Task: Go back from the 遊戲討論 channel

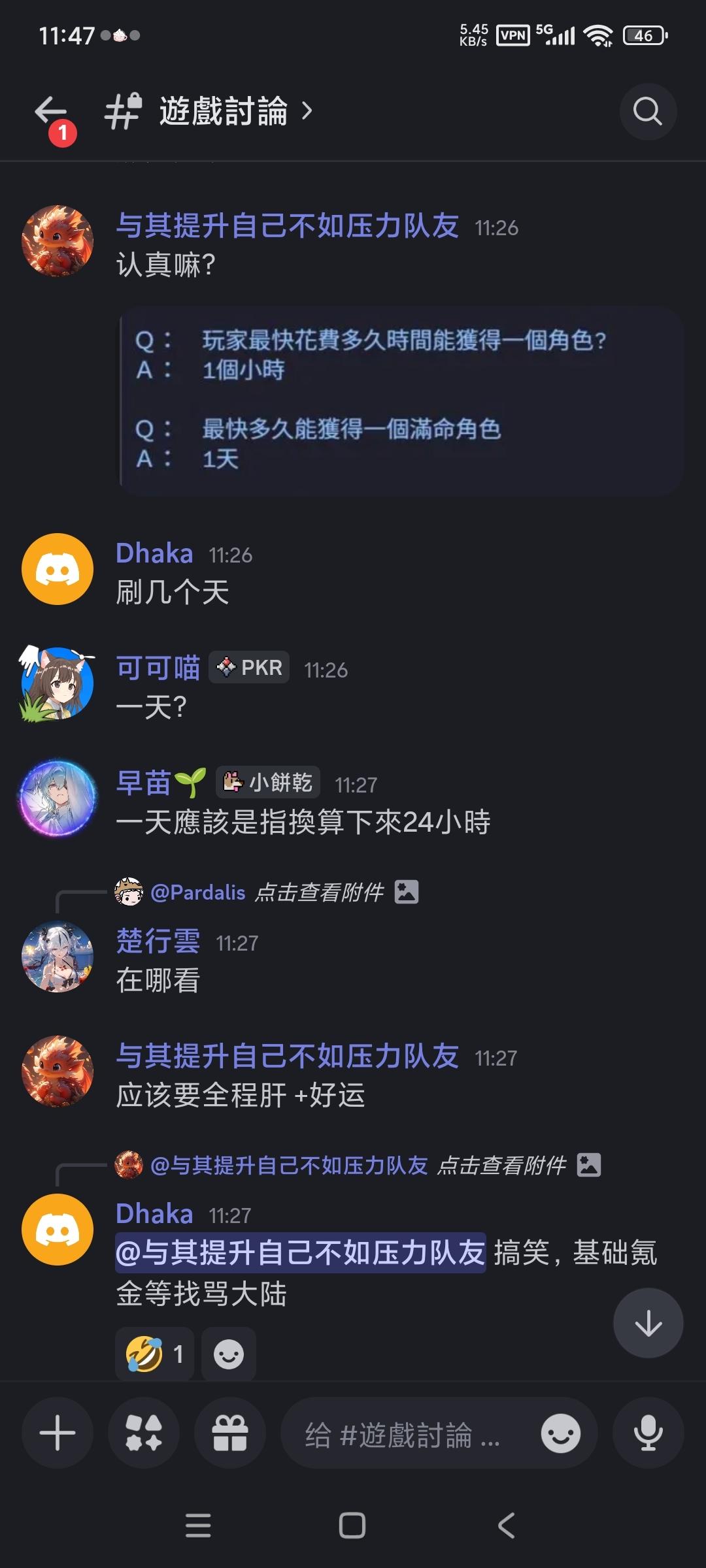Action: 51,111
